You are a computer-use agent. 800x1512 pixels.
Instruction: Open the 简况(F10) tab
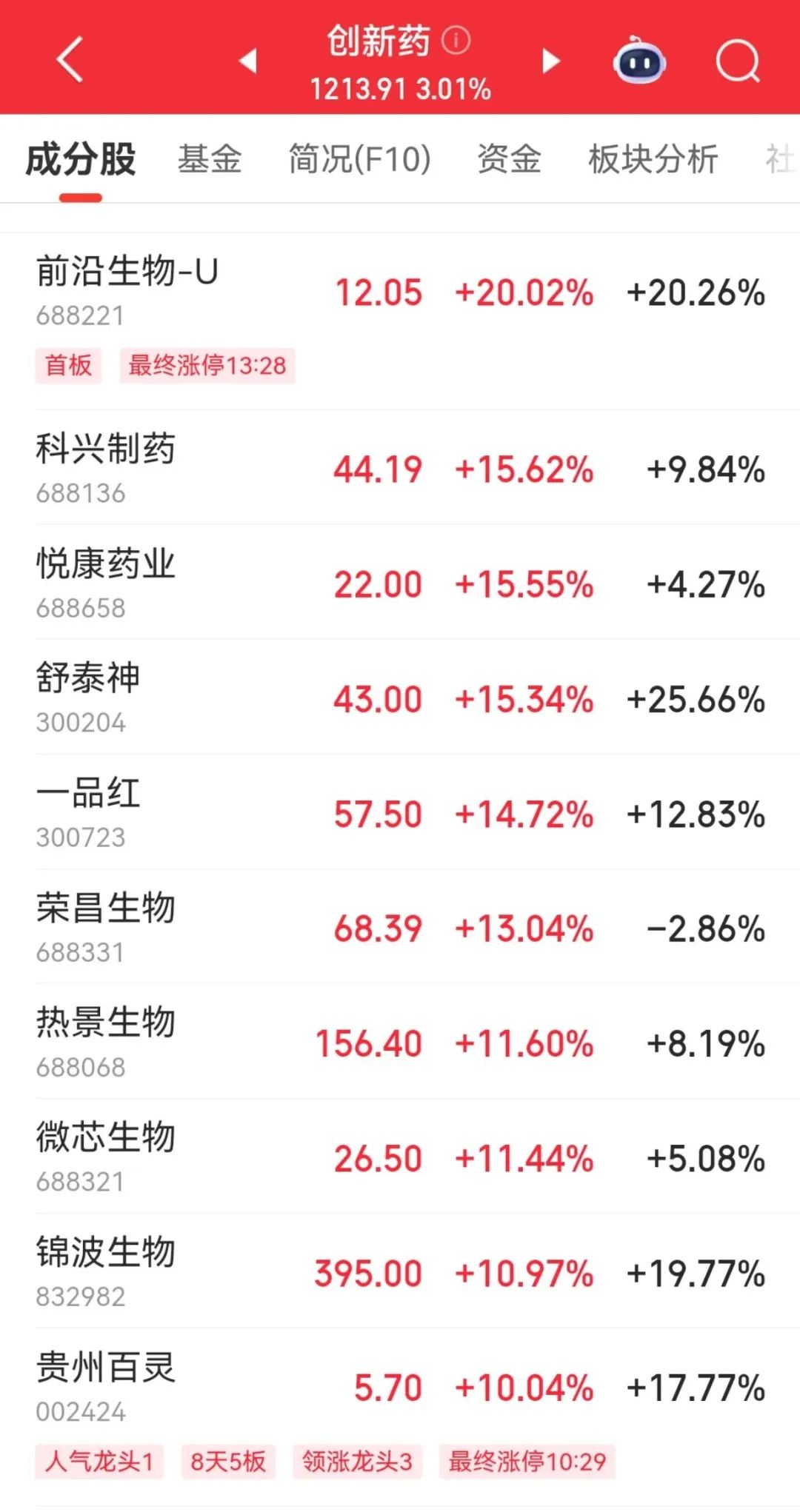(x=359, y=159)
